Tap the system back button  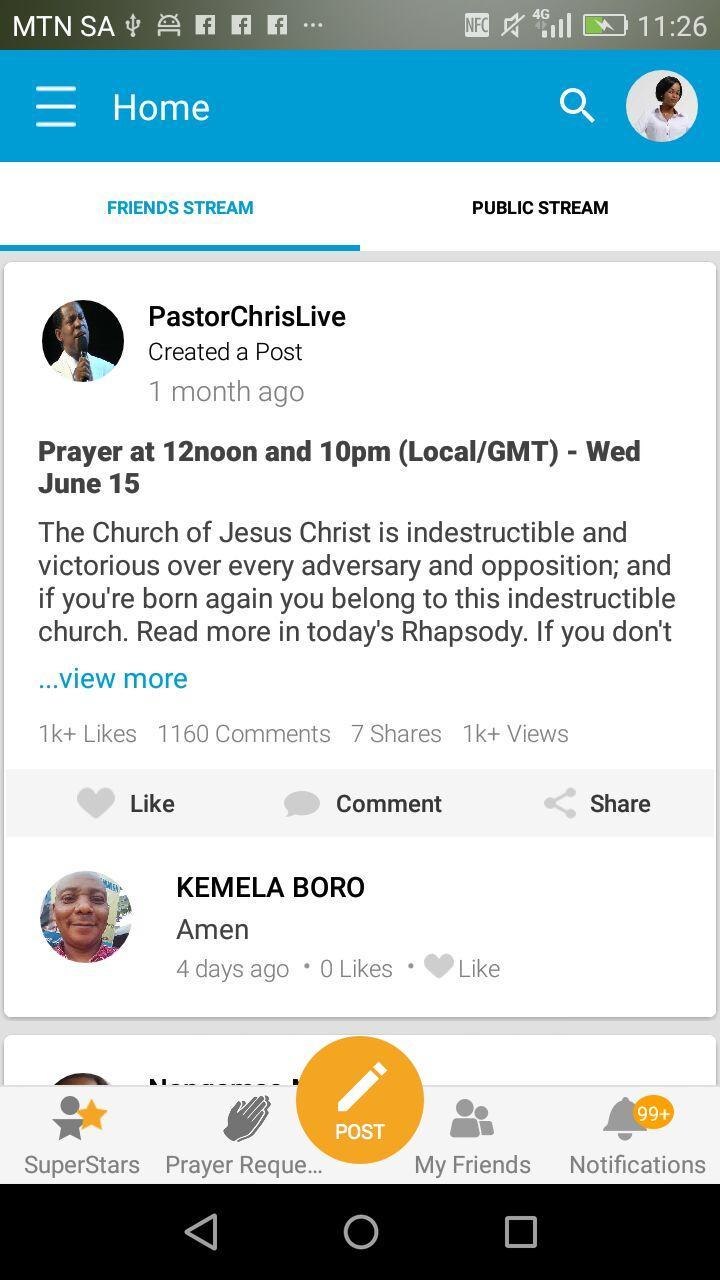(x=201, y=1232)
